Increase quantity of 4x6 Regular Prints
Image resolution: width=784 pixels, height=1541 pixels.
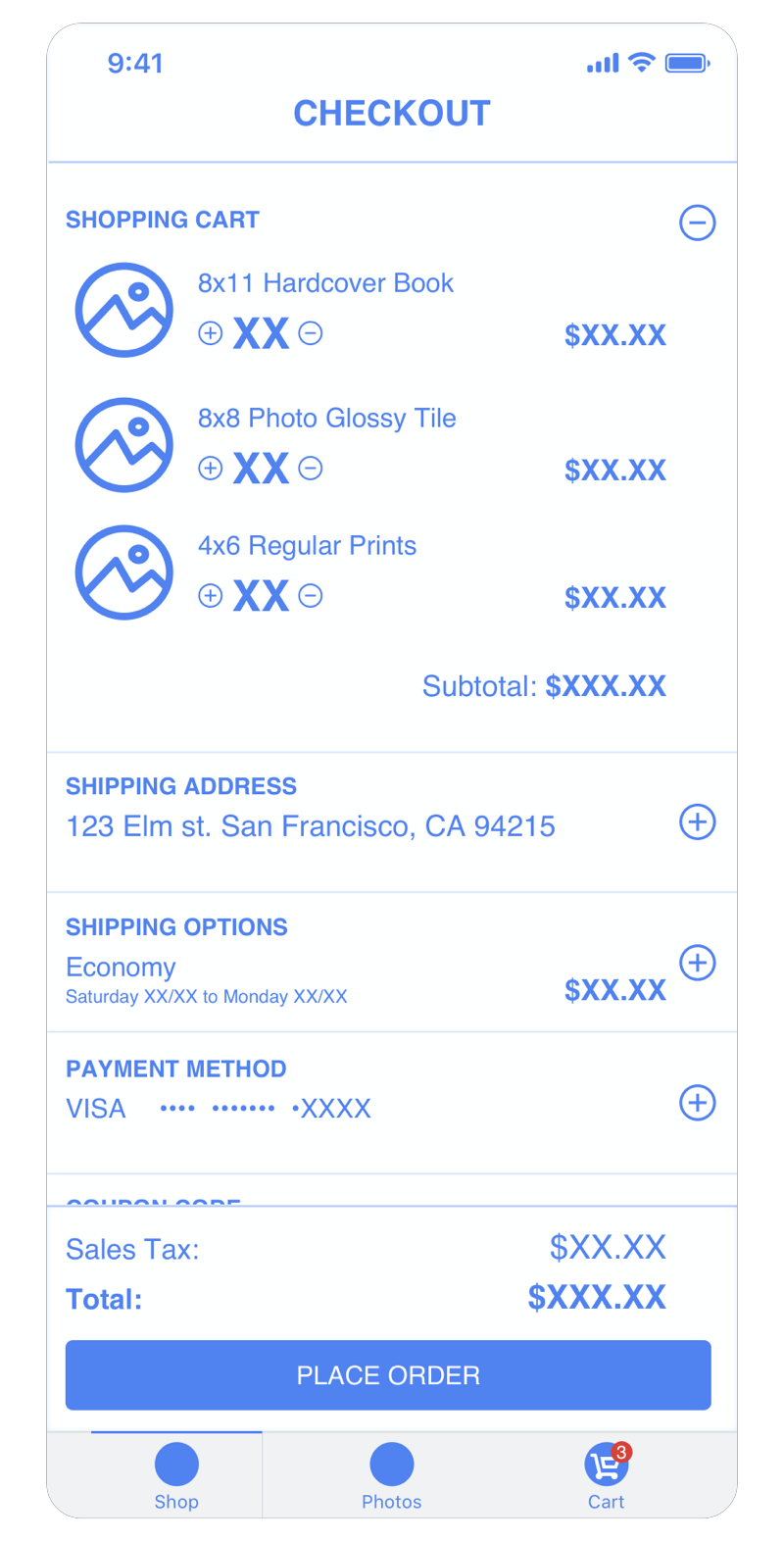tap(211, 596)
